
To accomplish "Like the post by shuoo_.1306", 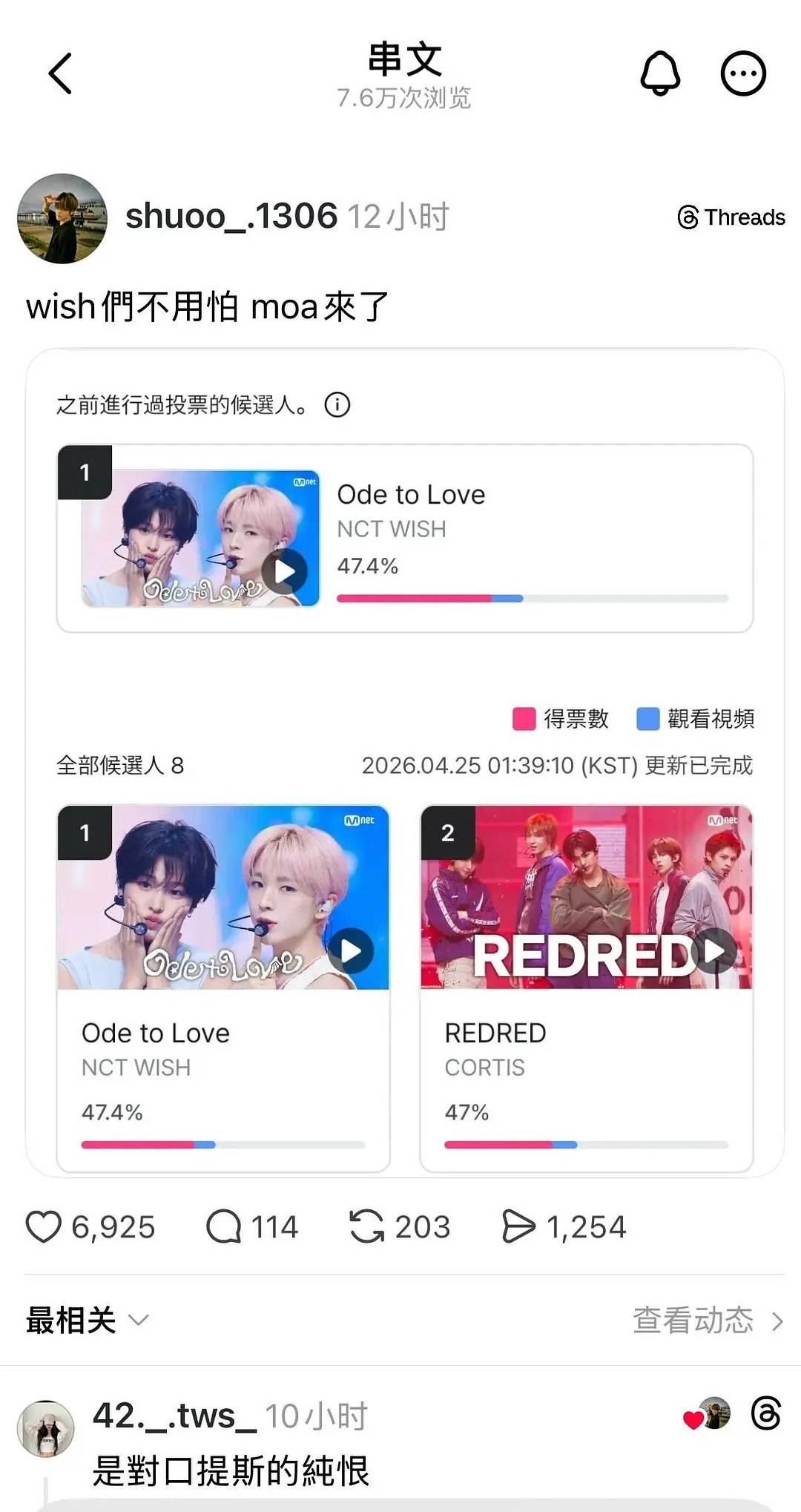I will coord(44,1227).
